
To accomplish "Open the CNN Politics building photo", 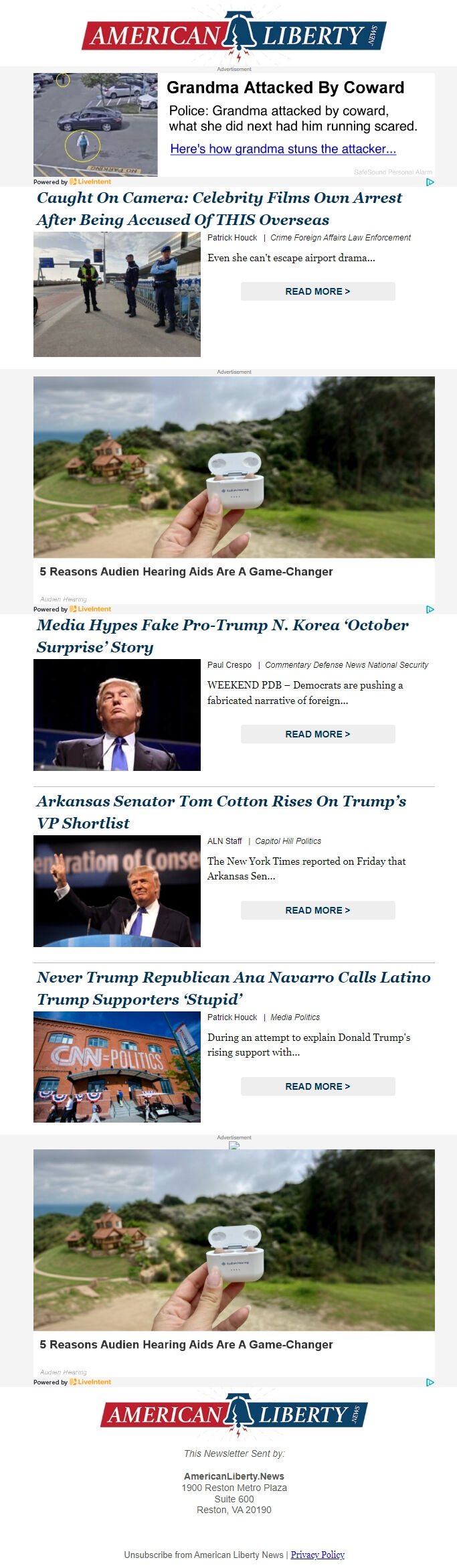I will tap(117, 1067).
